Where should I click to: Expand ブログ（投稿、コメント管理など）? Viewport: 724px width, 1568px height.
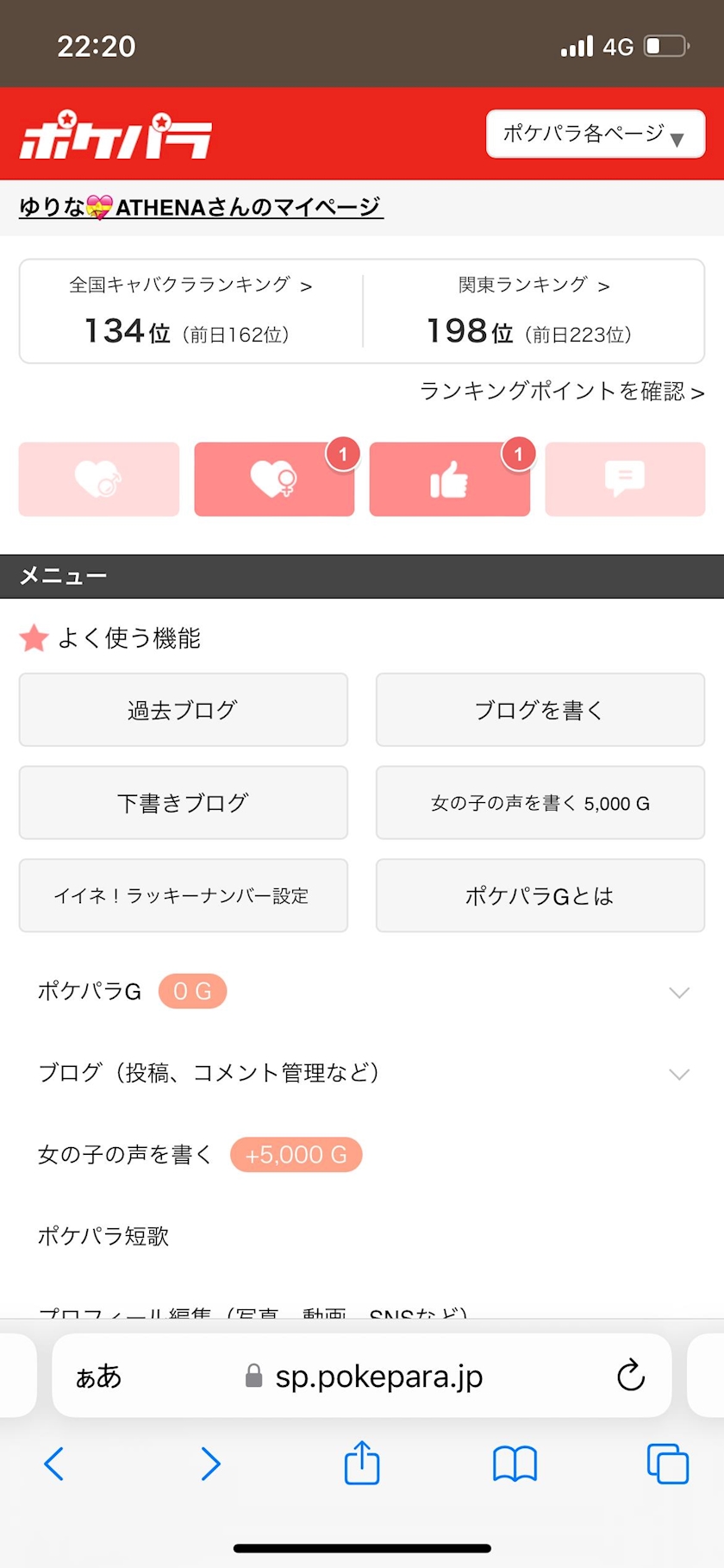click(x=362, y=1073)
